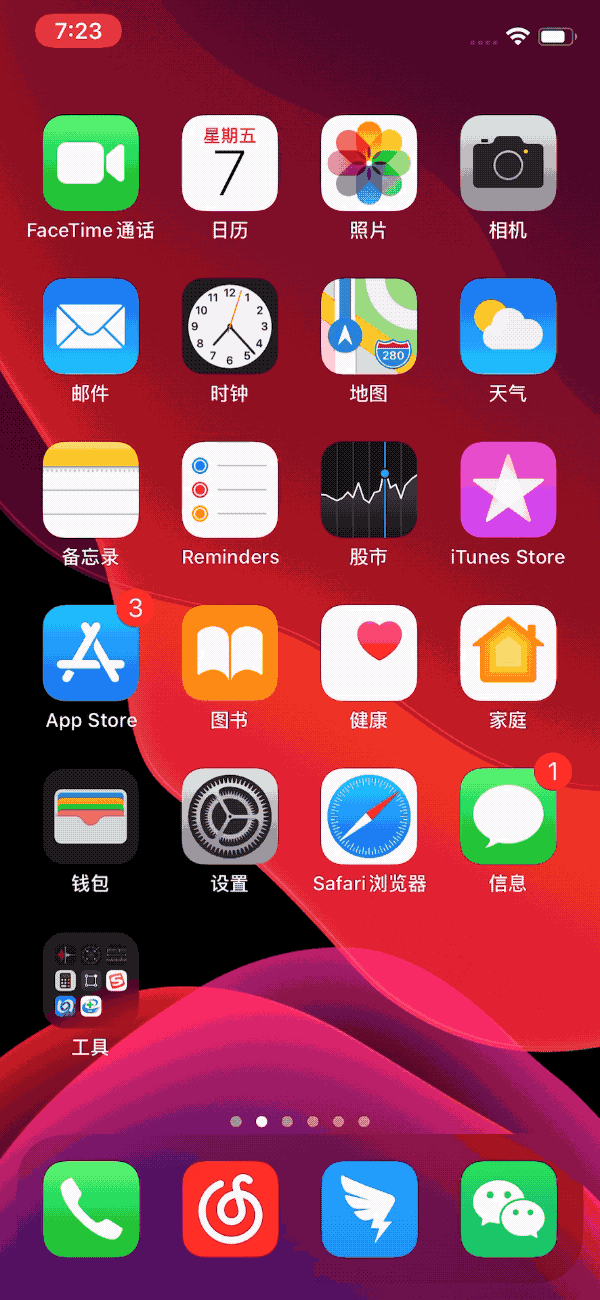The height and width of the screenshot is (1300, 600).
Task: Open the Stocks app
Action: [x=369, y=490]
